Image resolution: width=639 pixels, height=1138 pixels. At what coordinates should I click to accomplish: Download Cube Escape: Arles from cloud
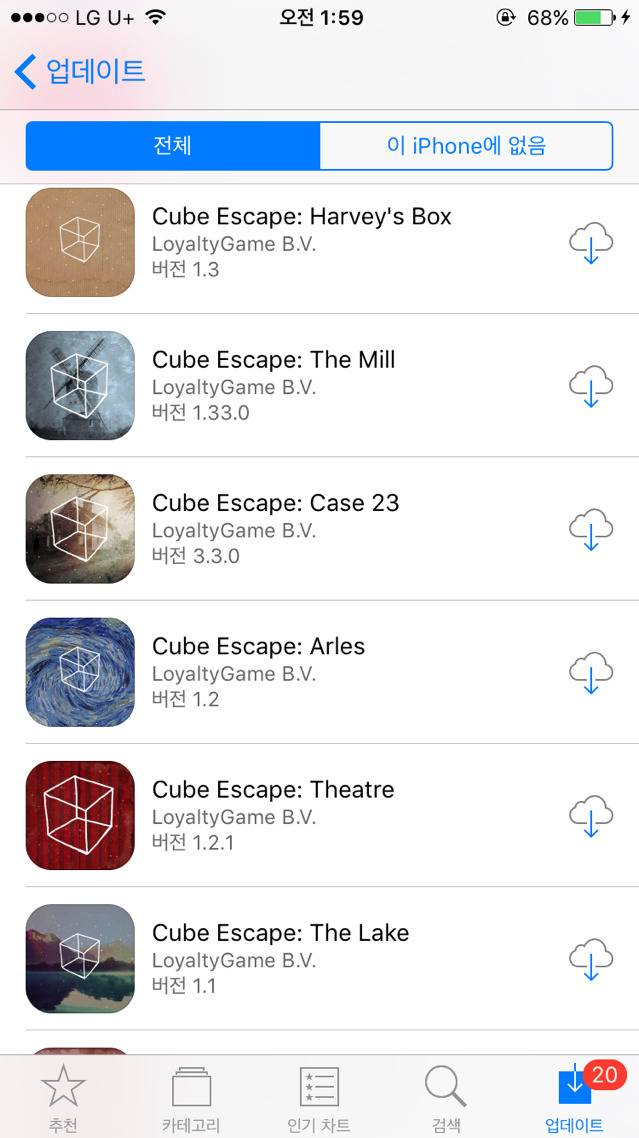[x=590, y=672]
